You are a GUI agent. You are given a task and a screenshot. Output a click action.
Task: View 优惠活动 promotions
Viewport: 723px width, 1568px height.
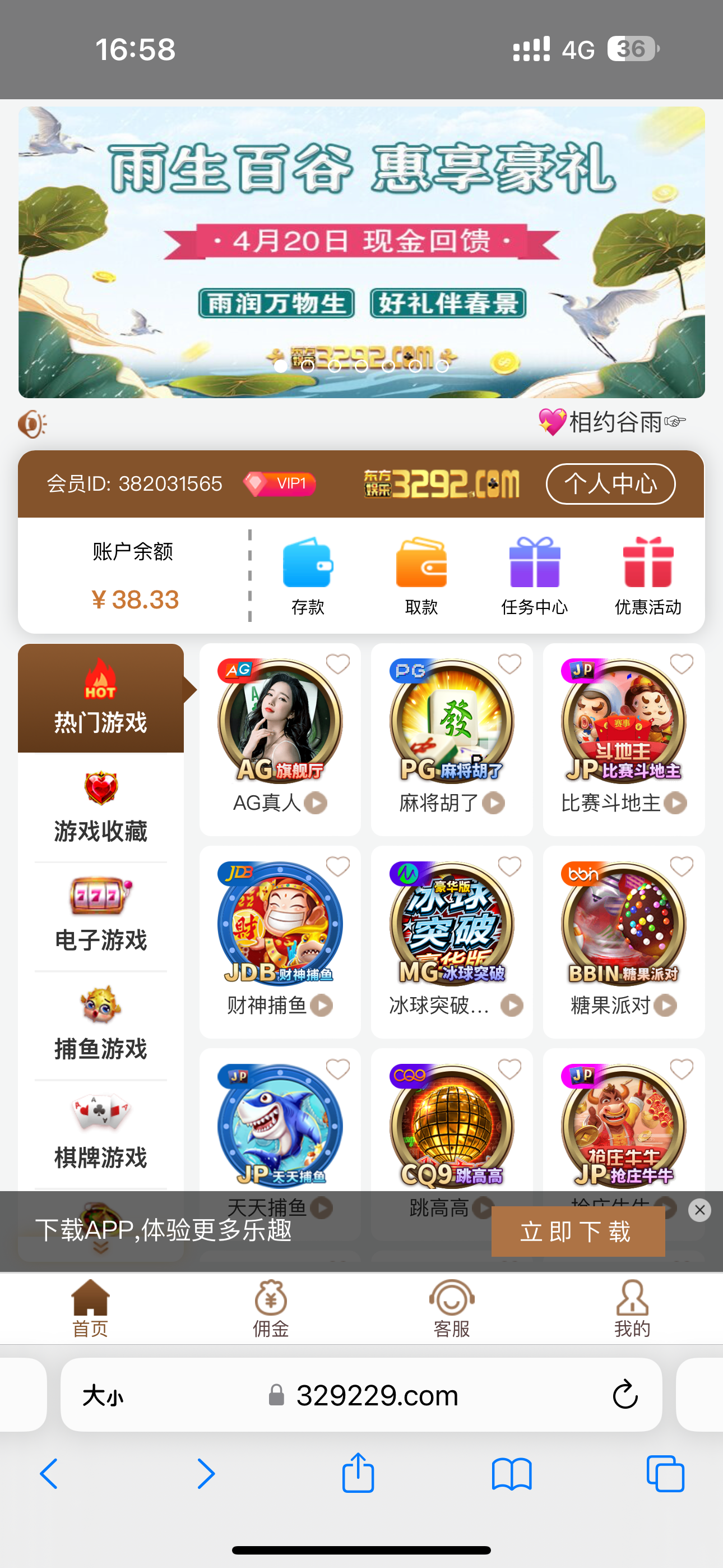click(x=647, y=575)
